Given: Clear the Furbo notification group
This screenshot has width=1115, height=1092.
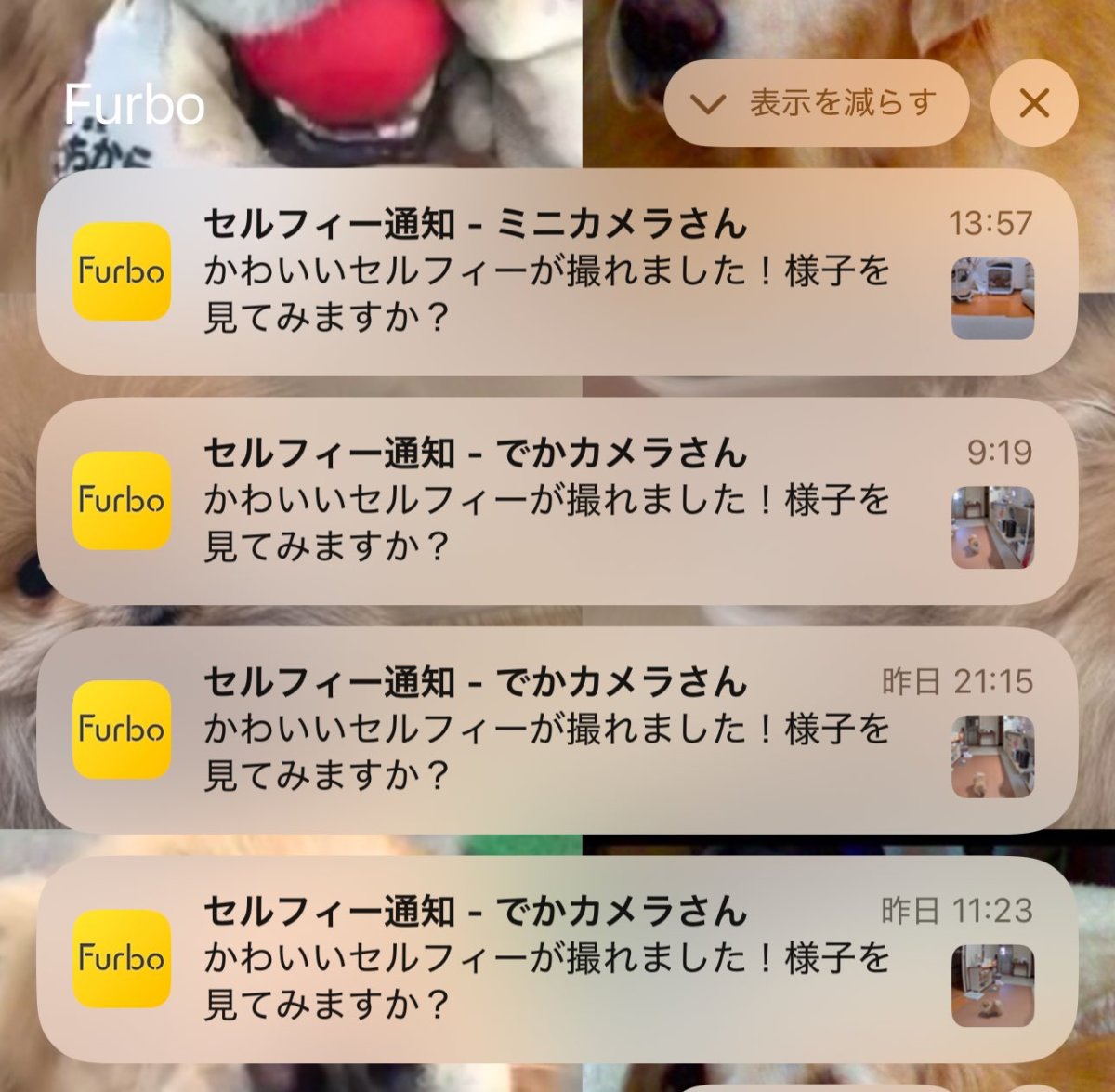Looking at the screenshot, I should (x=1033, y=103).
